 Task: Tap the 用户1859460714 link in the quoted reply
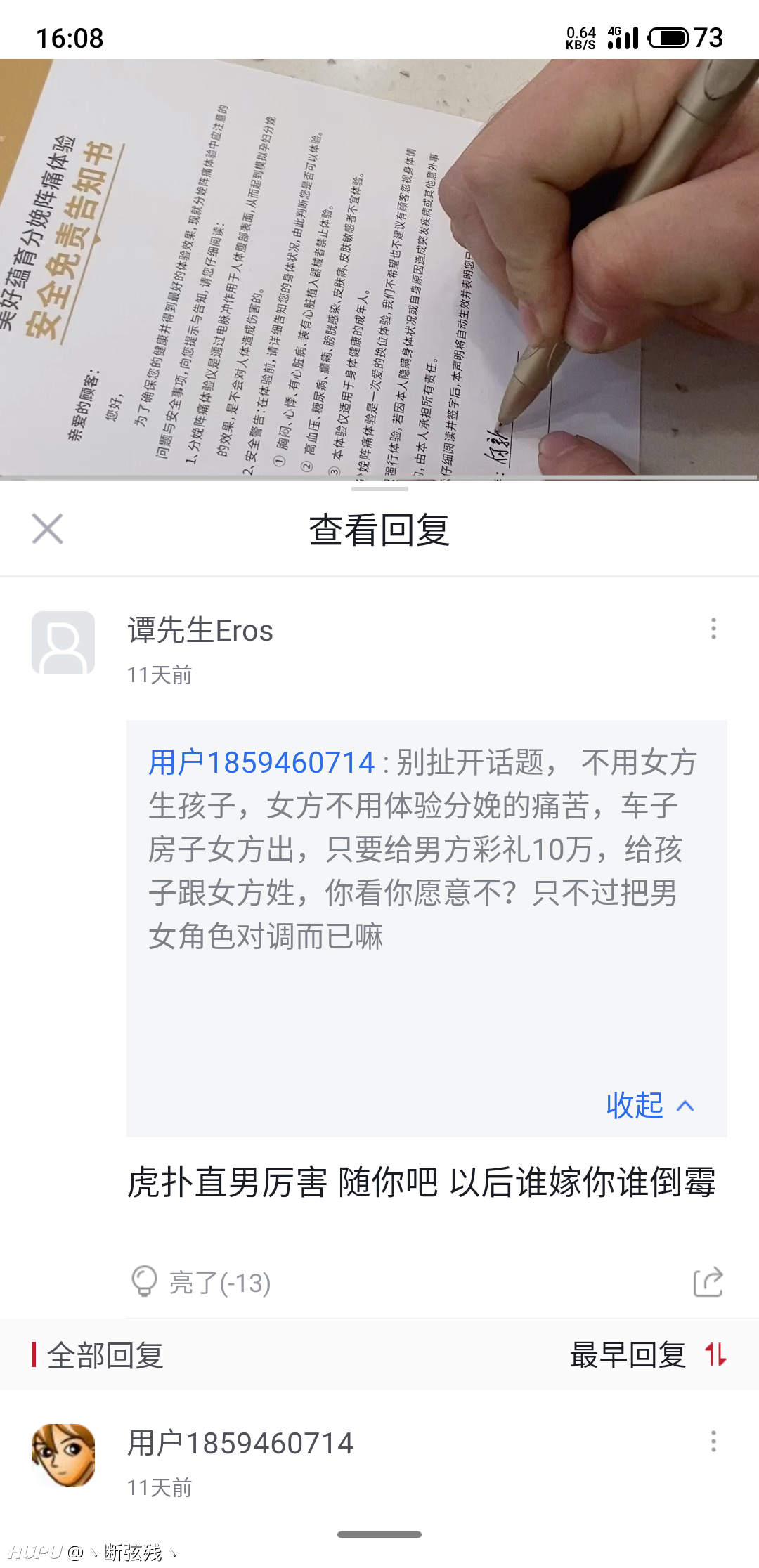[261, 762]
